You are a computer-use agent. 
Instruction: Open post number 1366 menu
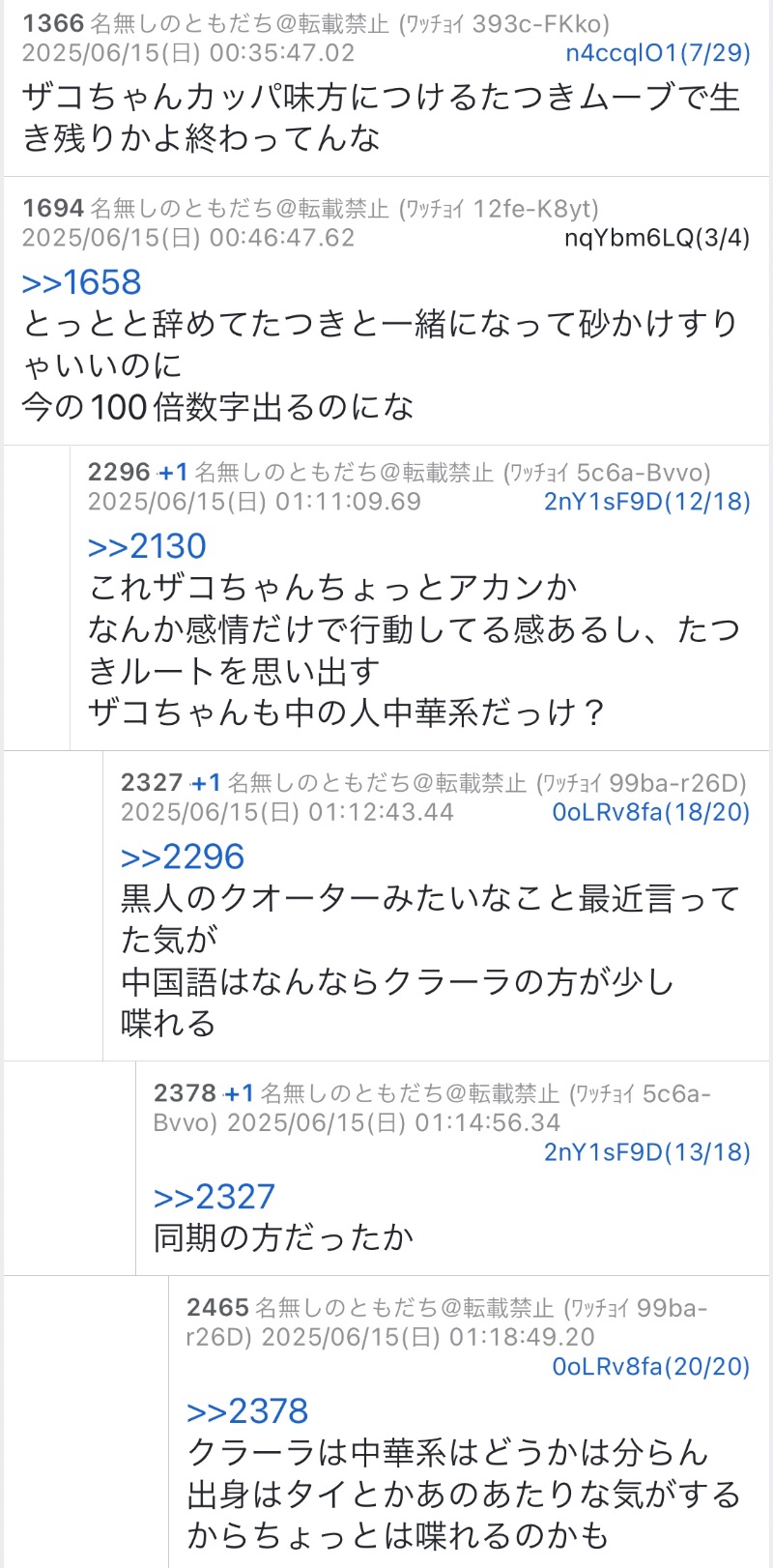pyautogui.click(x=53, y=23)
